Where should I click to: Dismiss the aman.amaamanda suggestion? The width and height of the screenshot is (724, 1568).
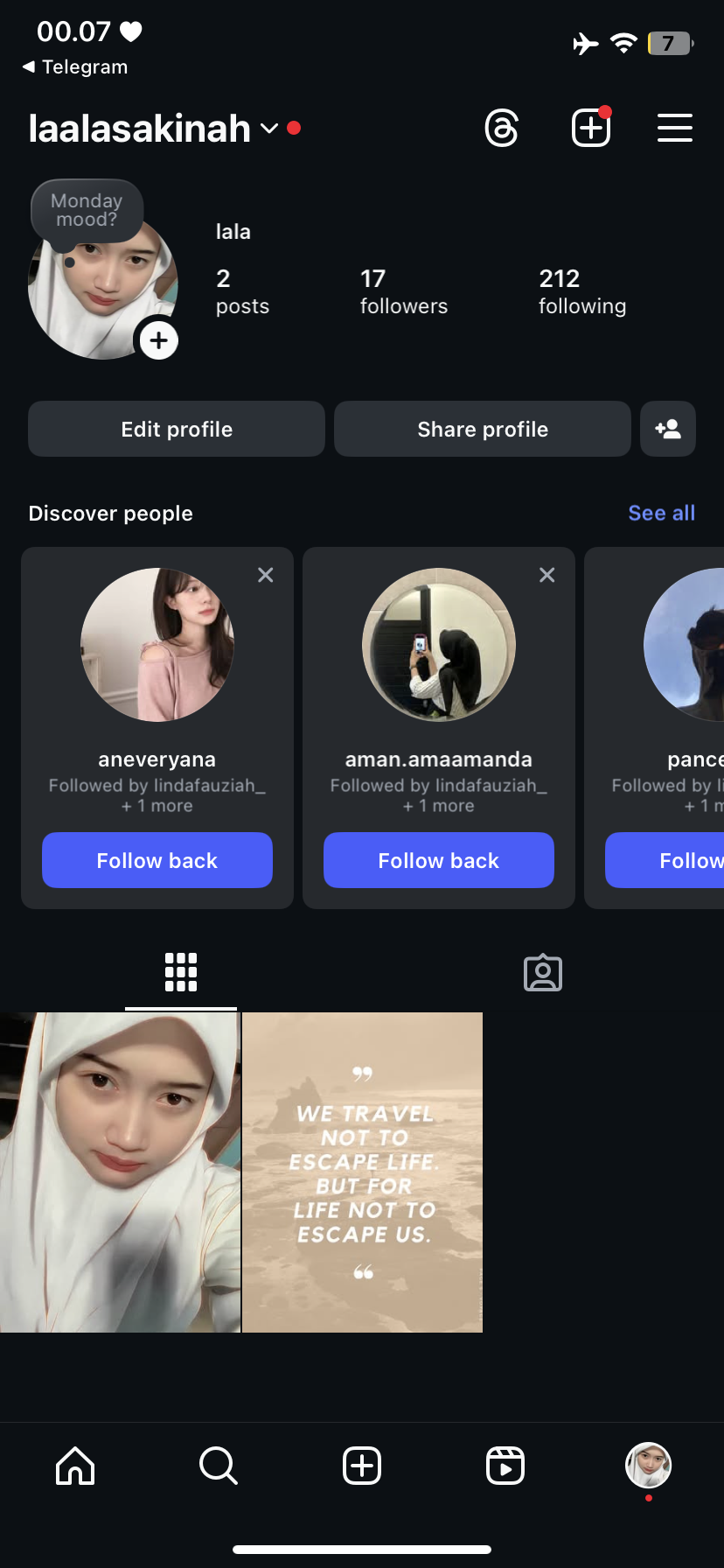(x=547, y=575)
